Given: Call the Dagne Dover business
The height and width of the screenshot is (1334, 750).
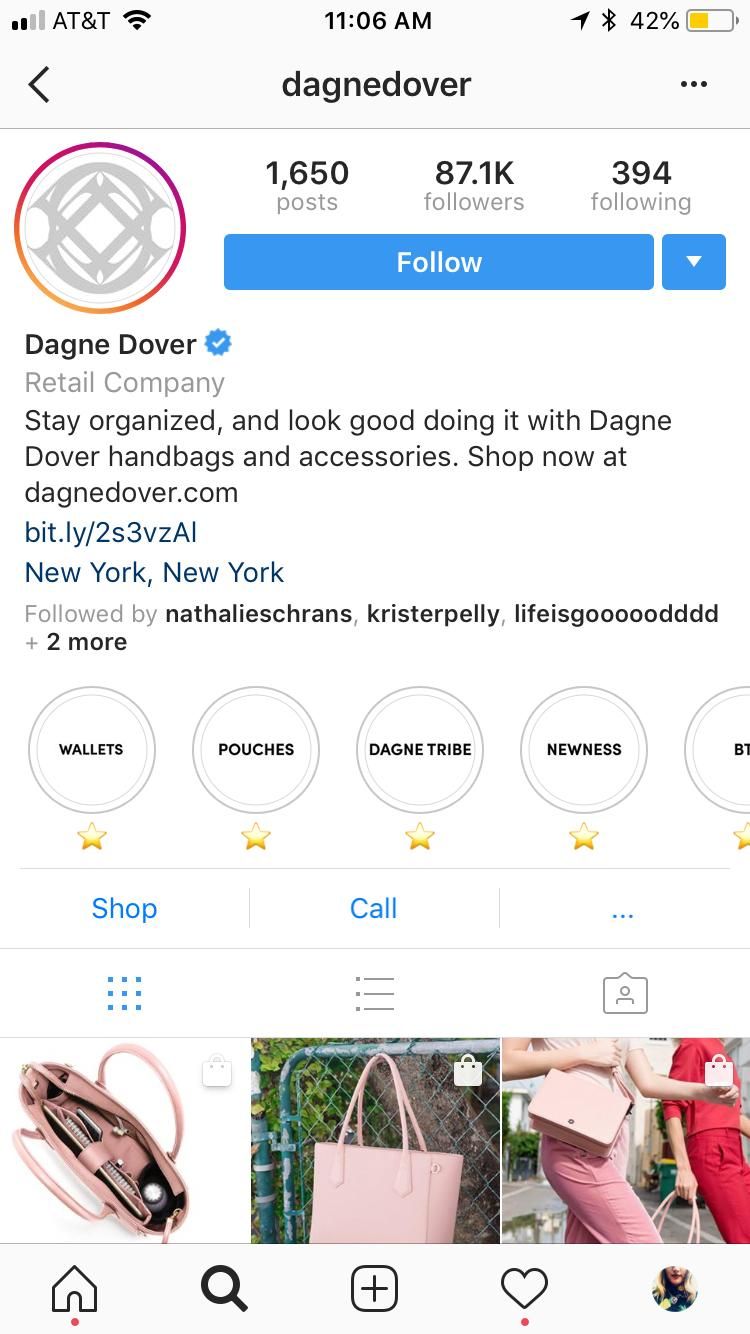Looking at the screenshot, I should click(373, 908).
